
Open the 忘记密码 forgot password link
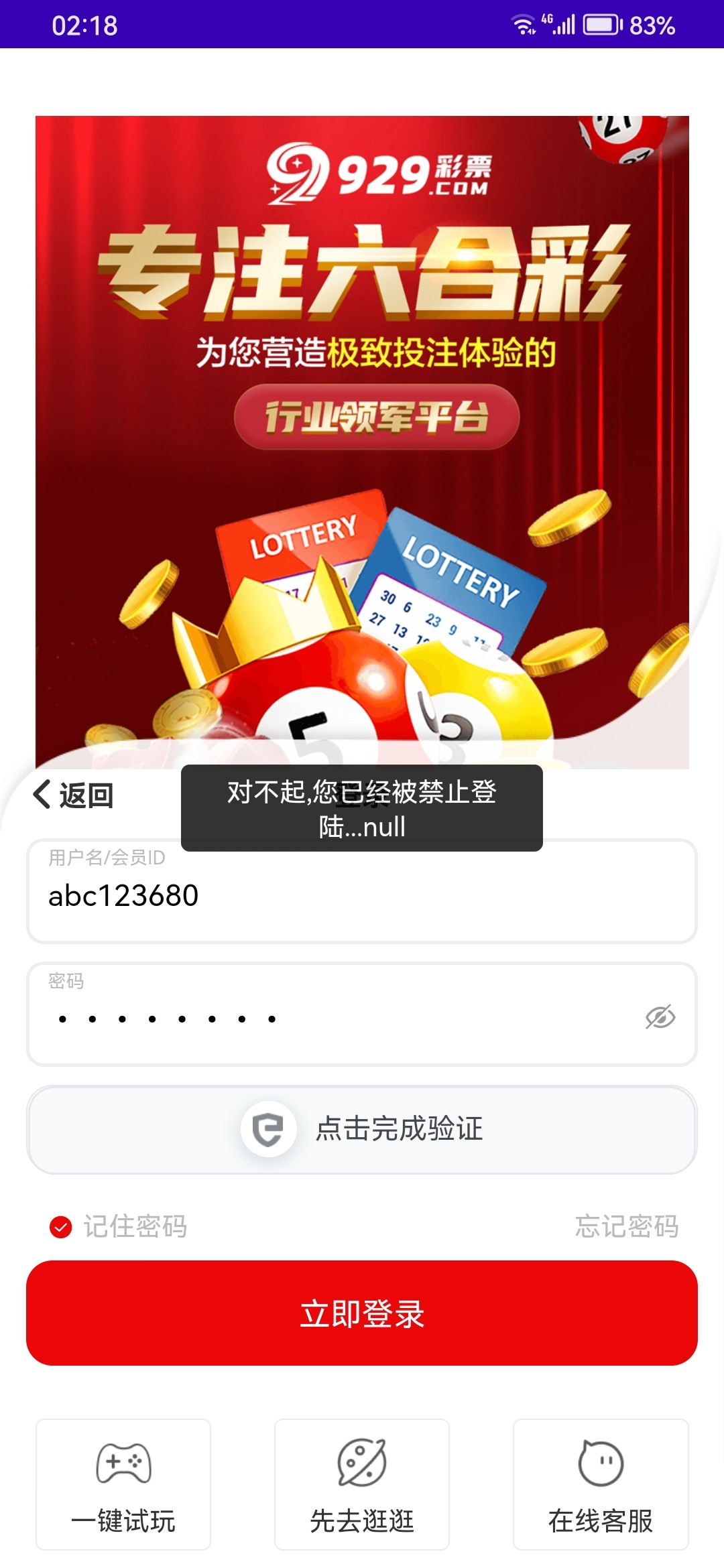(627, 1227)
